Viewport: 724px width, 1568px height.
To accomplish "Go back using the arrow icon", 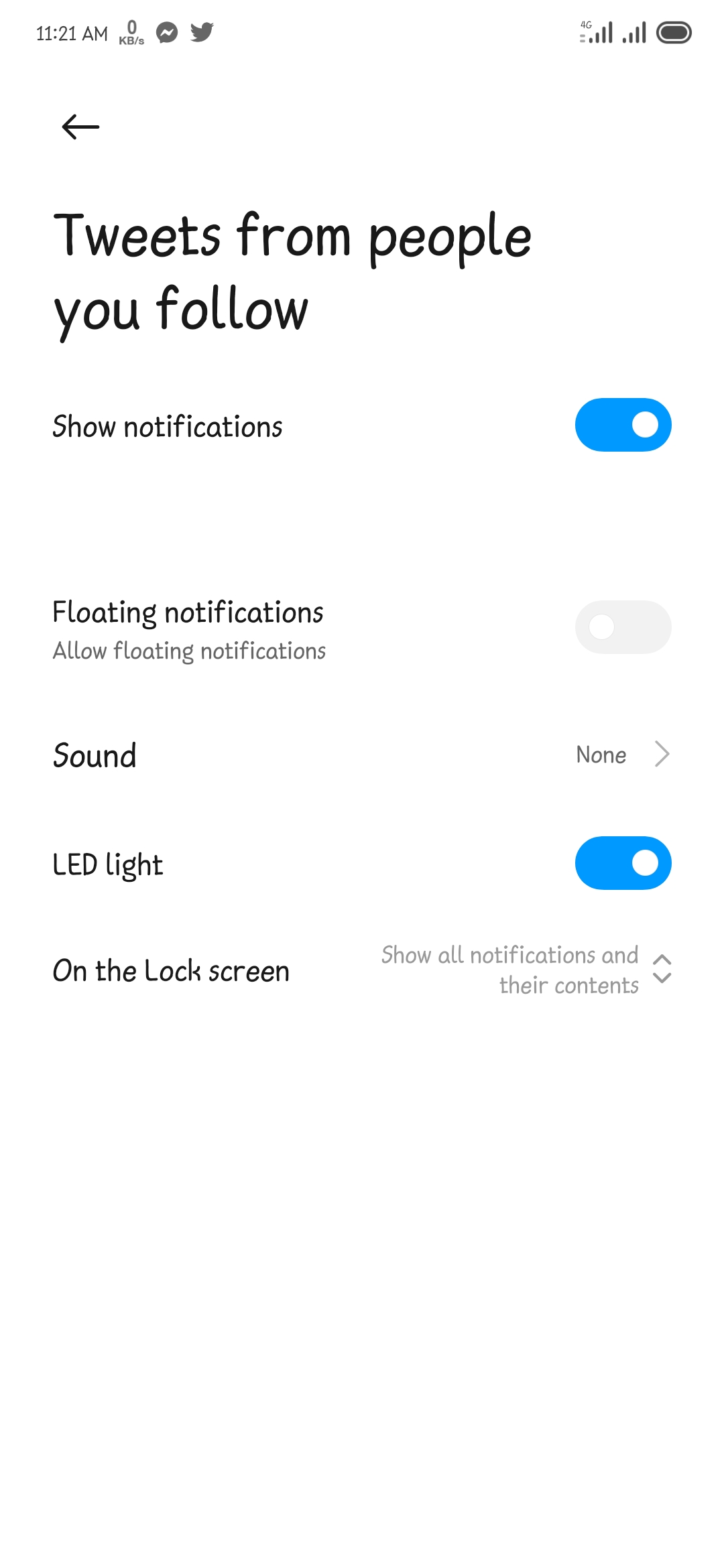I will [x=80, y=127].
